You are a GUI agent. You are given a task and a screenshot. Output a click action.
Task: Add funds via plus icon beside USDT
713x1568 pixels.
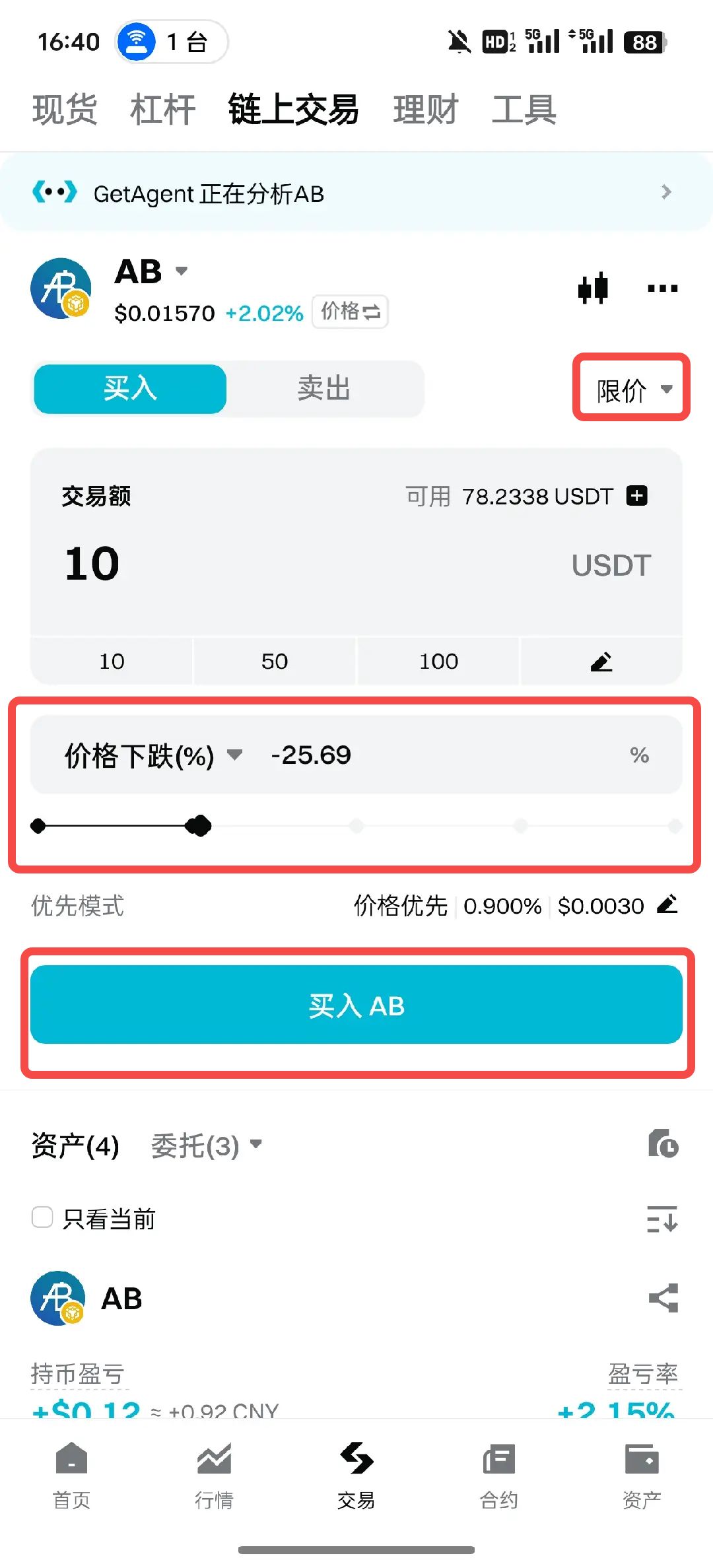pyautogui.click(x=636, y=496)
